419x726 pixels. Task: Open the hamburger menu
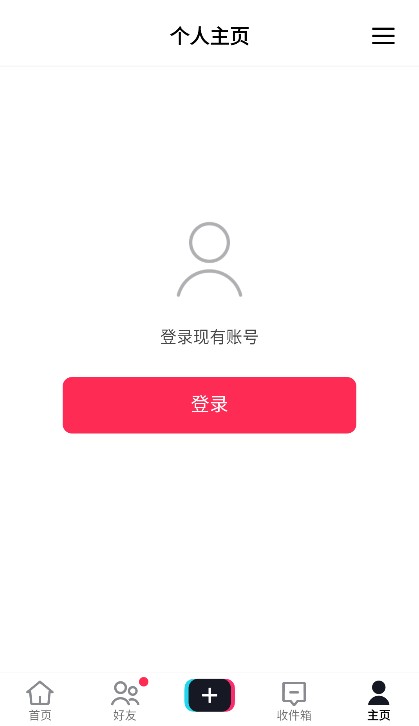pyautogui.click(x=383, y=36)
